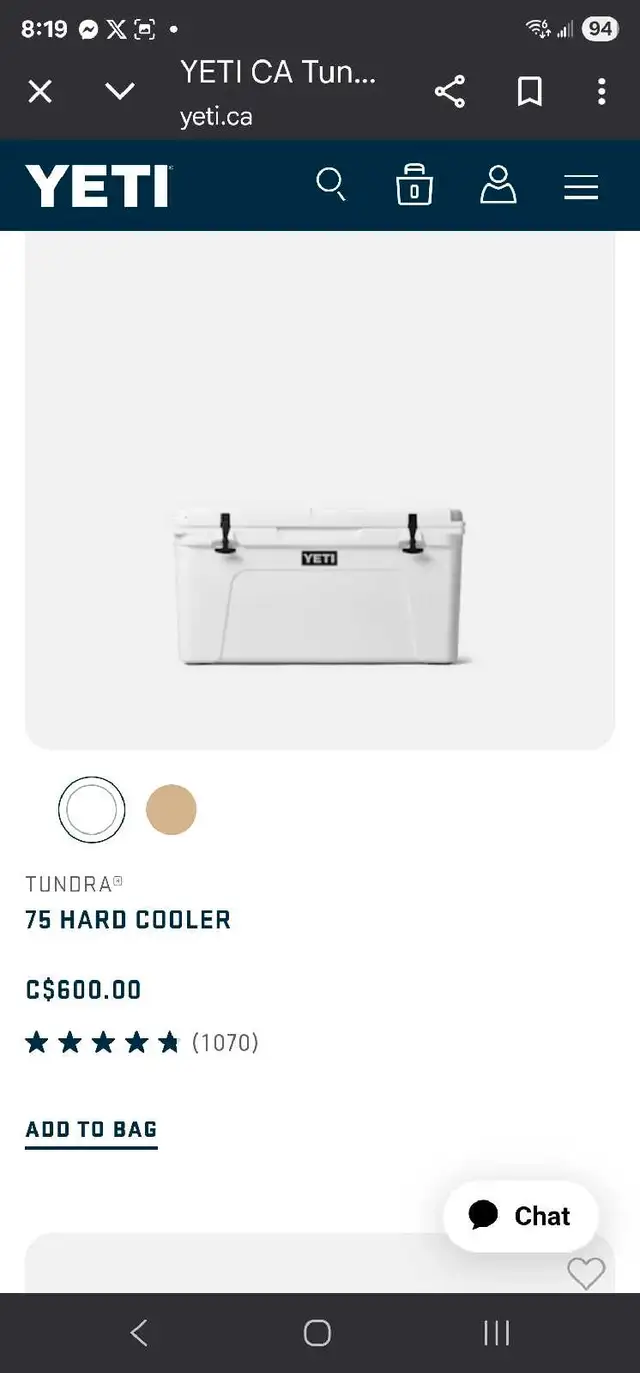Select the tan colour swatch

[171, 810]
